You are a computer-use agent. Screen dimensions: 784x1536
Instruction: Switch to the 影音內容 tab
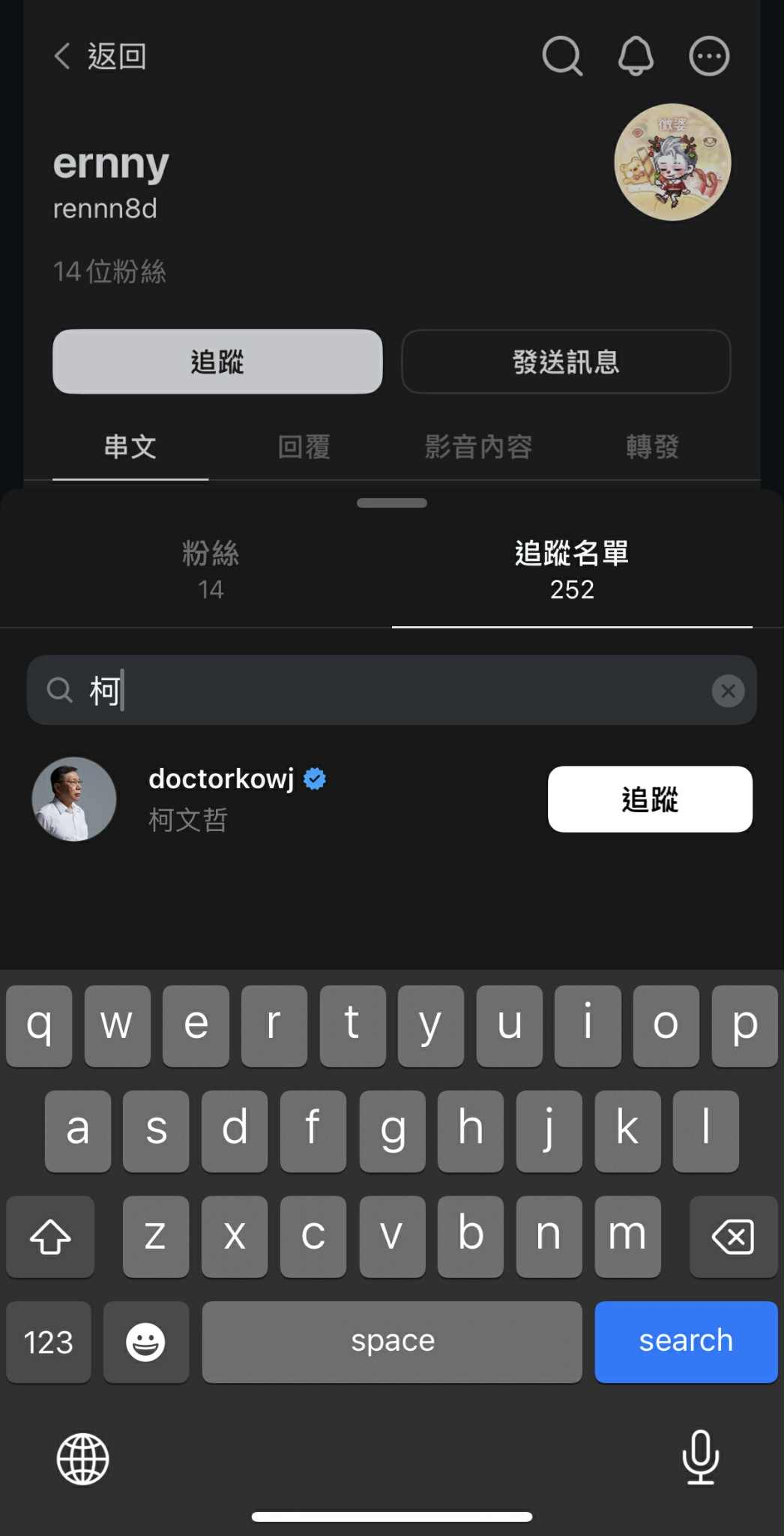[478, 447]
